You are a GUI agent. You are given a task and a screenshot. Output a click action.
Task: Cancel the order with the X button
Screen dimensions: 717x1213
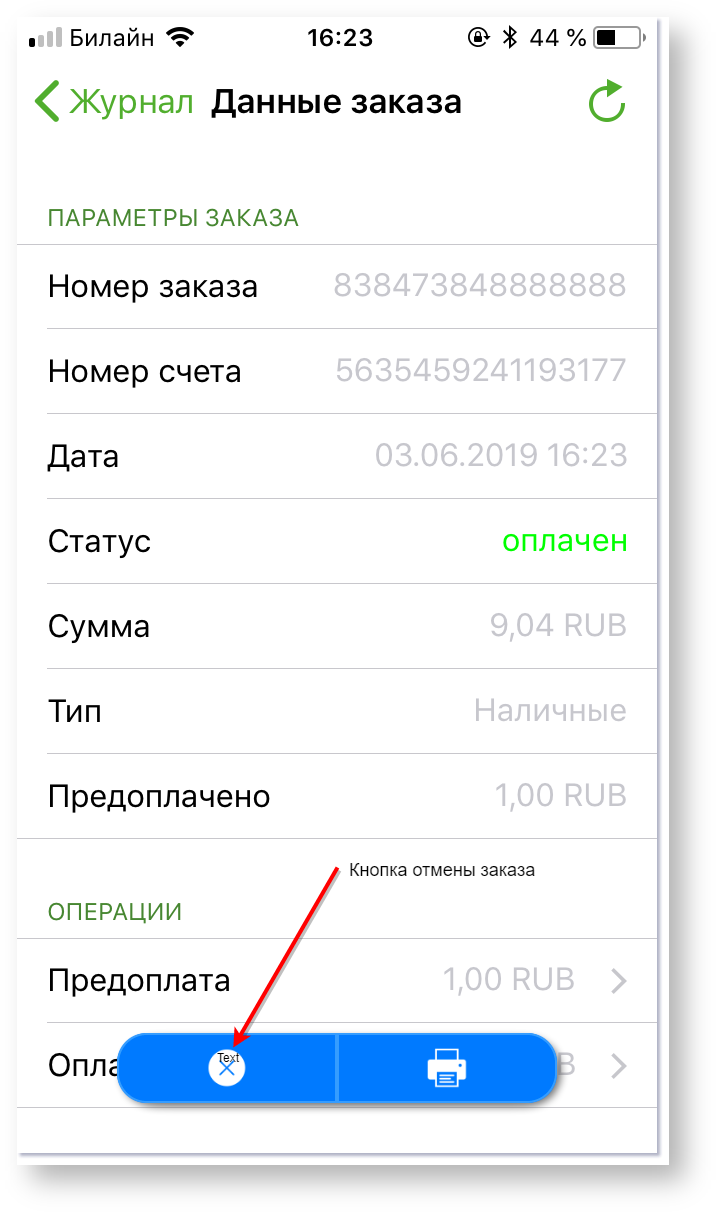click(x=227, y=1068)
